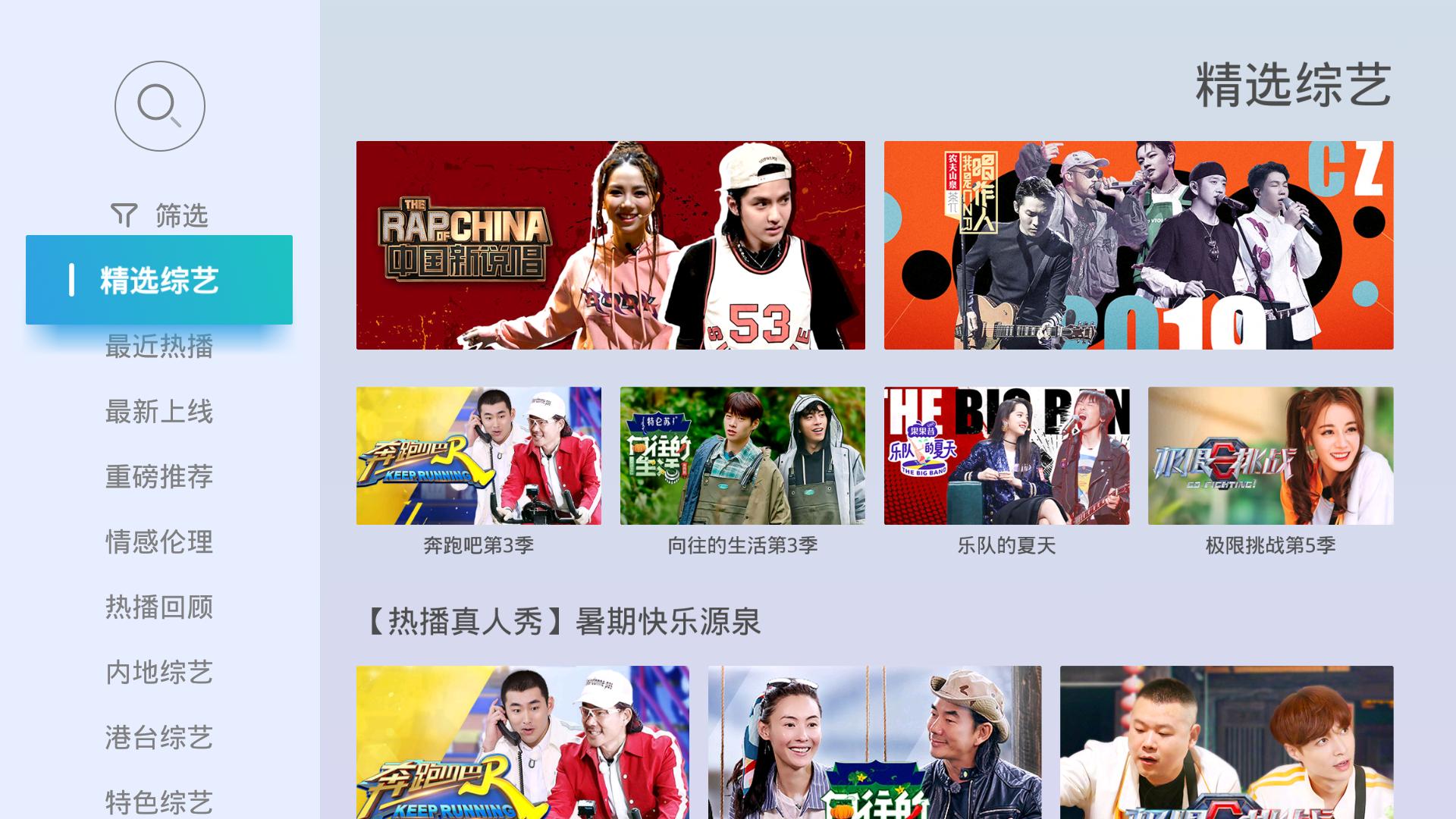This screenshot has height=819, width=1456.
Task: Open 极限挑战第5季 show tile
Action: 1270,456
